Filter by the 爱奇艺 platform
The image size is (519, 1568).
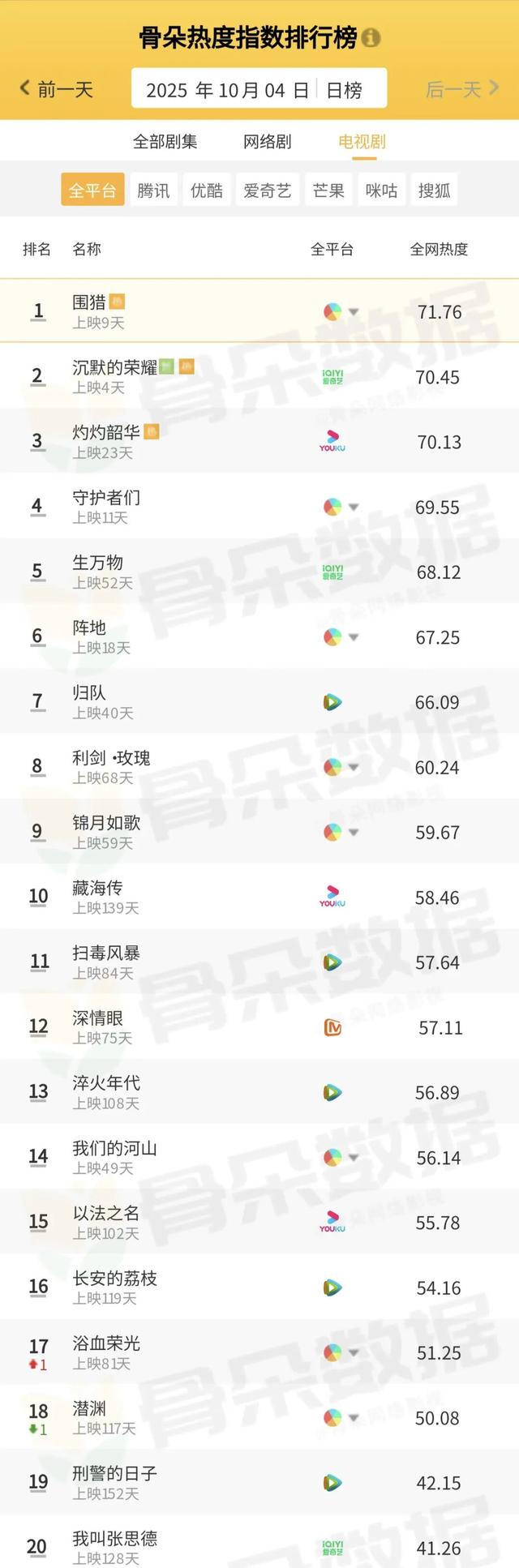pyautogui.click(x=267, y=191)
